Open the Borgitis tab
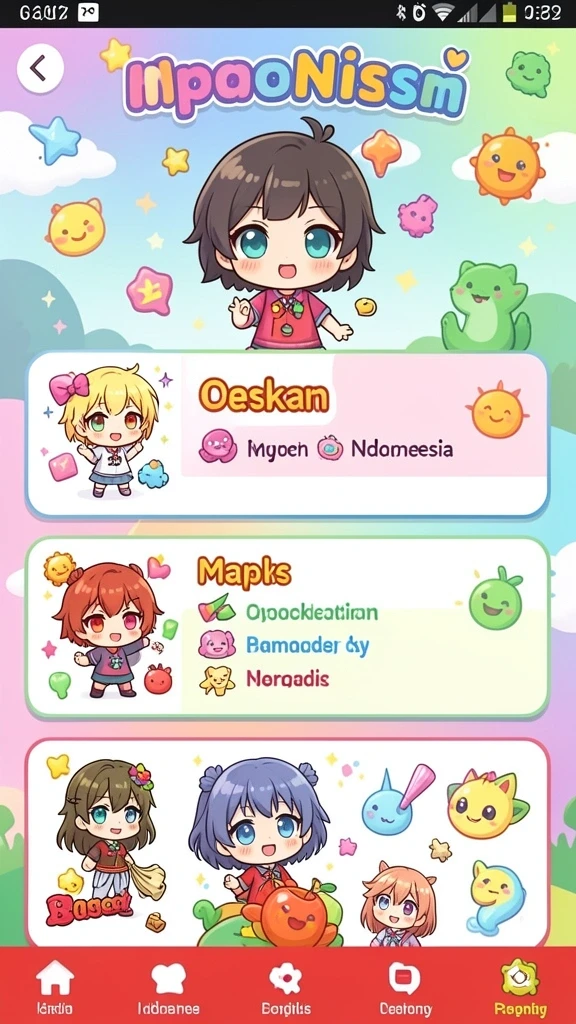 pos(285,987)
